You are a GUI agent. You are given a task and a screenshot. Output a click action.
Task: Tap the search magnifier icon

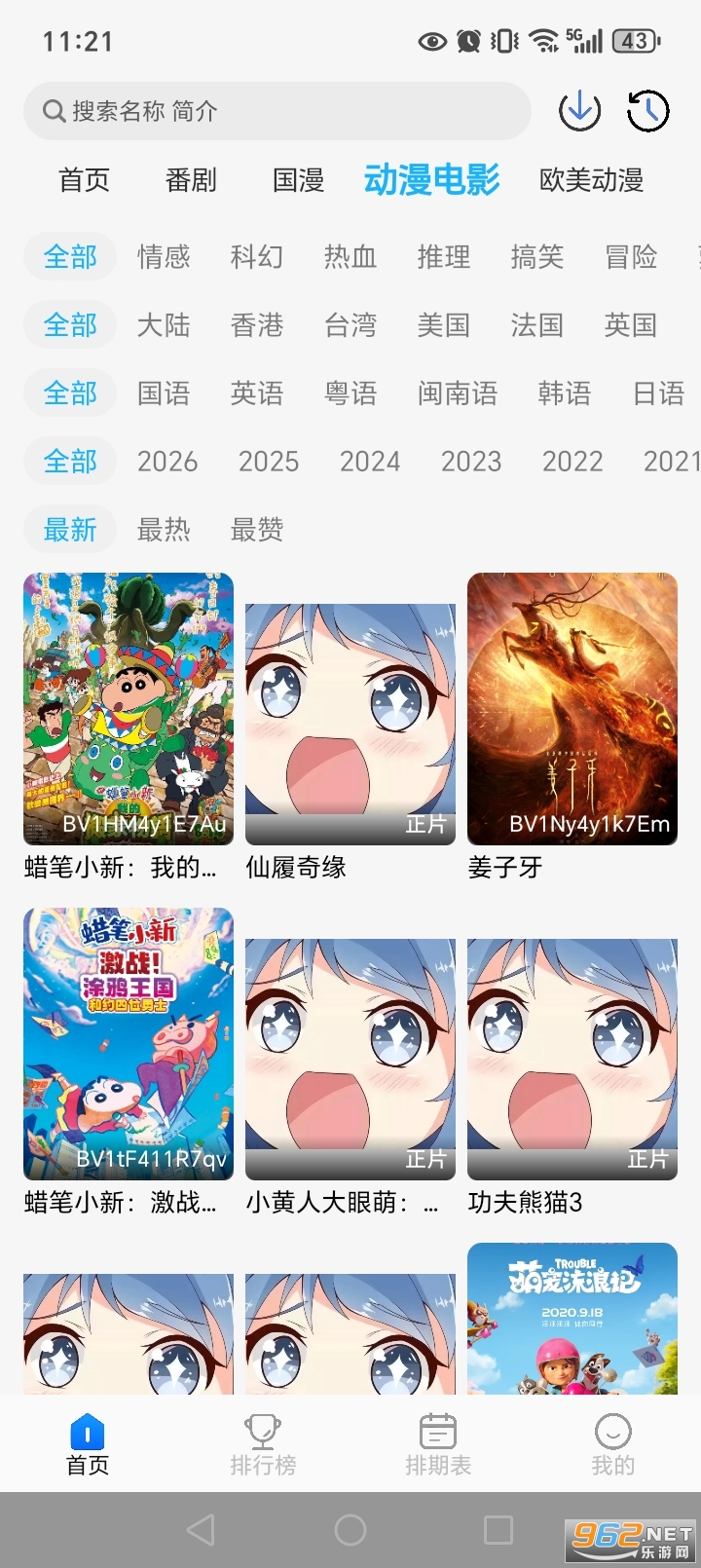[x=54, y=110]
